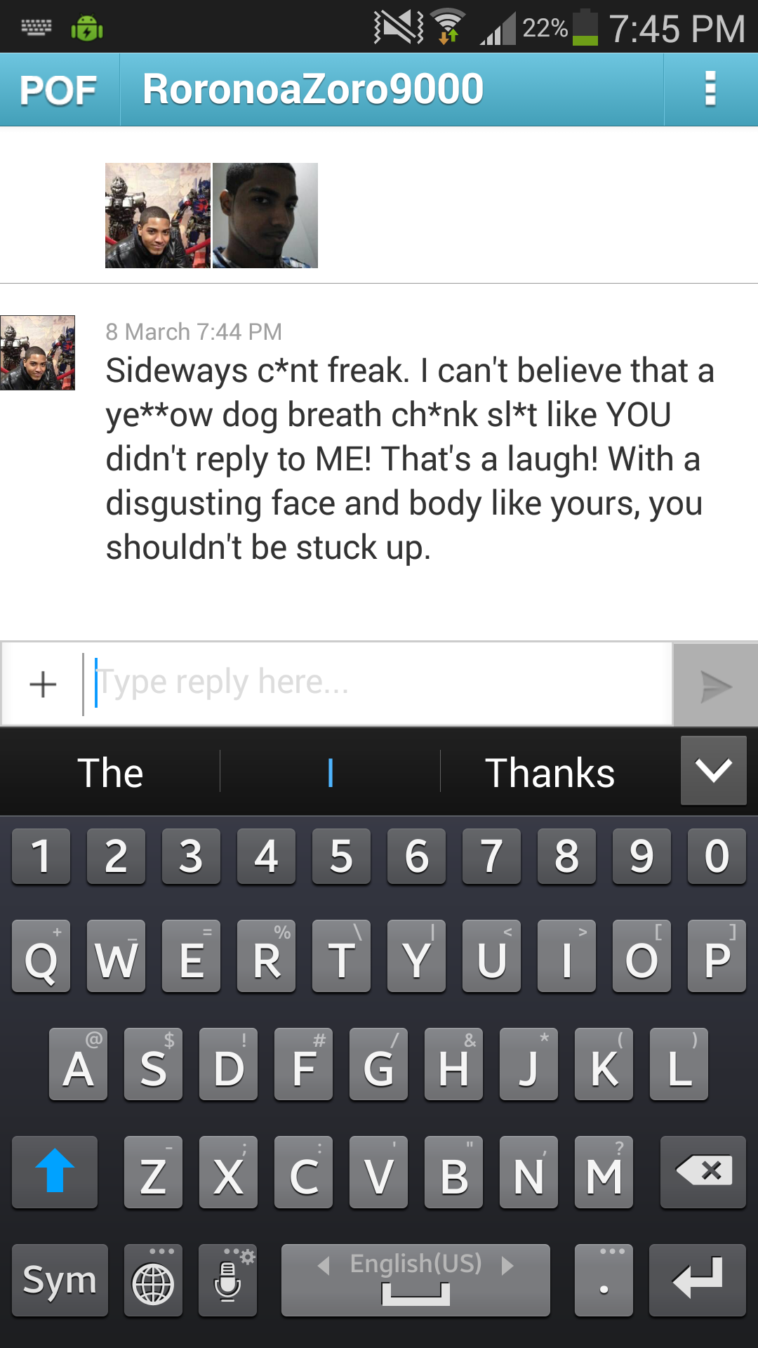View the close-up profile photo thumbnail
The width and height of the screenshot is (758, 1348).
[266, 216]
